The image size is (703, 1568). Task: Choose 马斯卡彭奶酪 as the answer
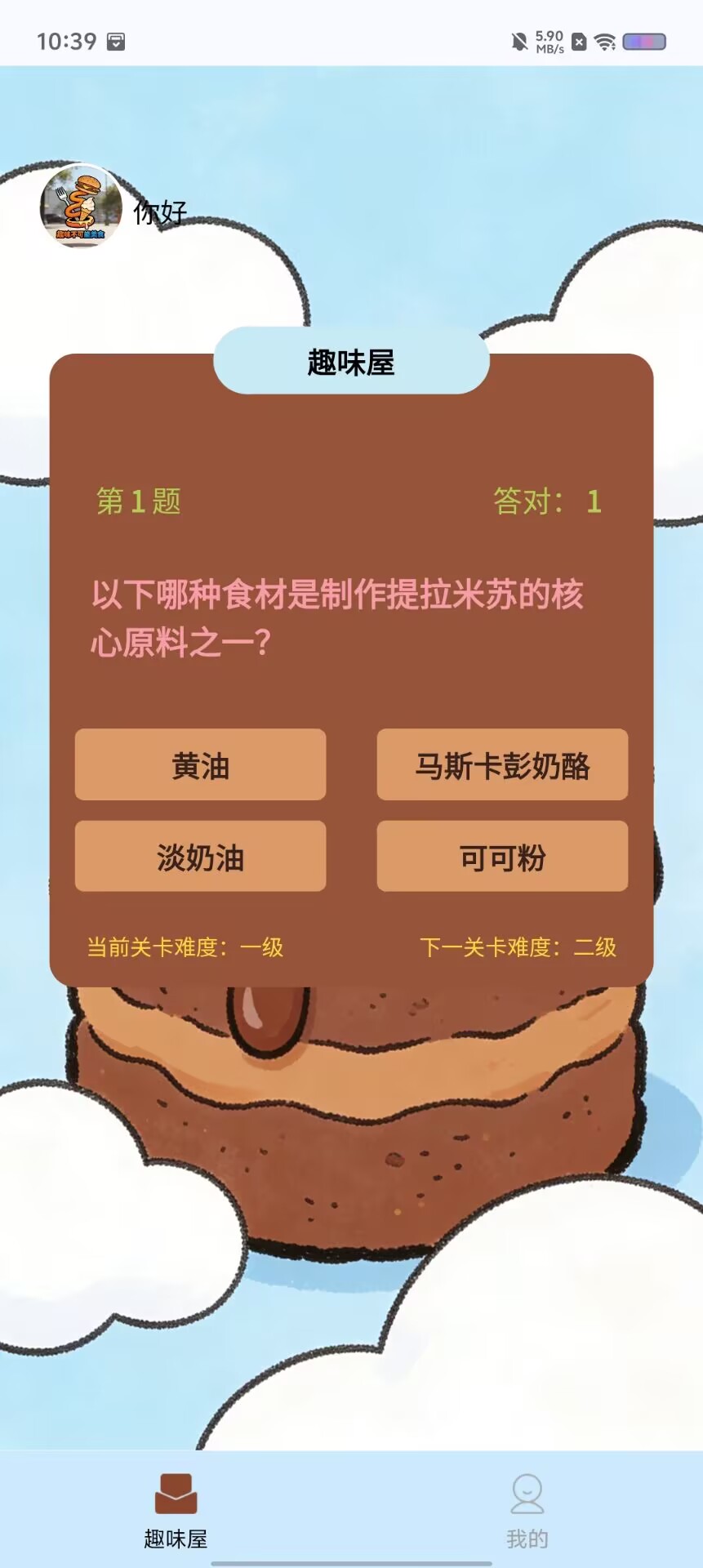(502, 764)
